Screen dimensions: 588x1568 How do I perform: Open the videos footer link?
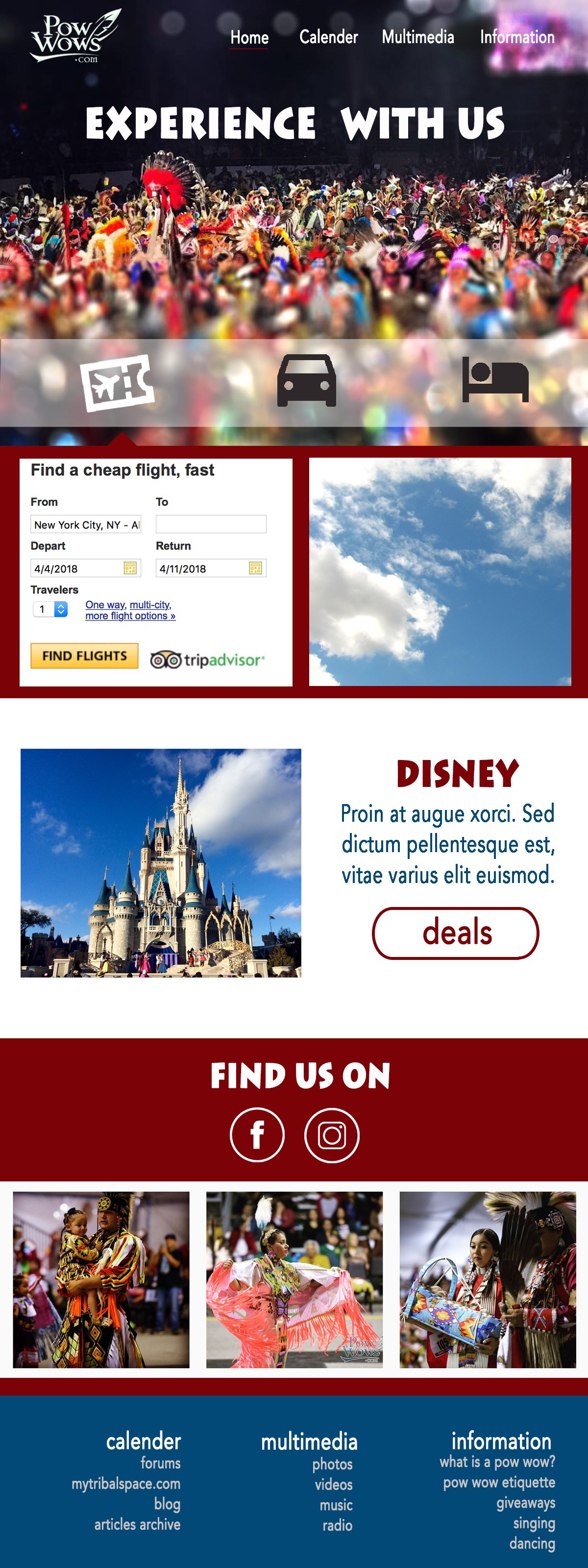[333, 1485]
